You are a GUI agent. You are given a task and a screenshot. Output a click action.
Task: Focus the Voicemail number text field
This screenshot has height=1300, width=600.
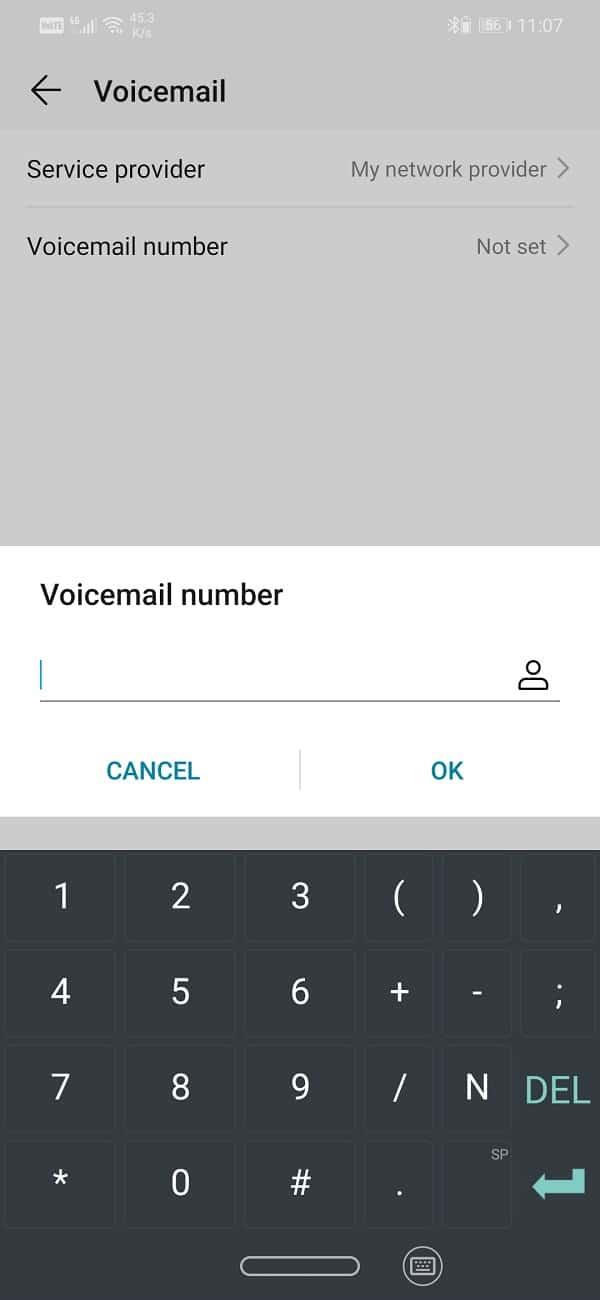click(270, 676)
